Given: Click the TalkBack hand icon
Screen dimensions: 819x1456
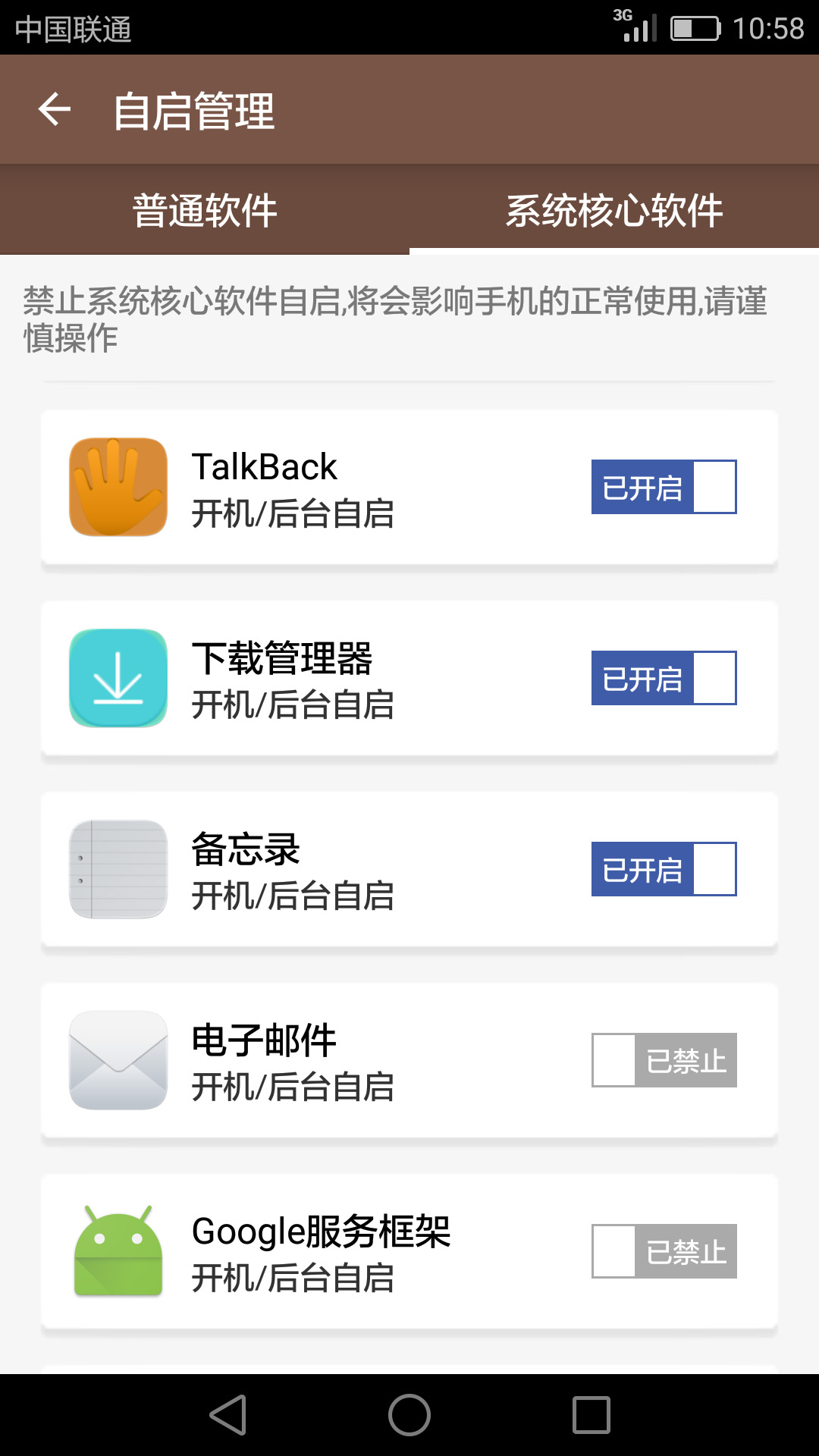Looking at the screenshot, I should [x=118, y=488].
